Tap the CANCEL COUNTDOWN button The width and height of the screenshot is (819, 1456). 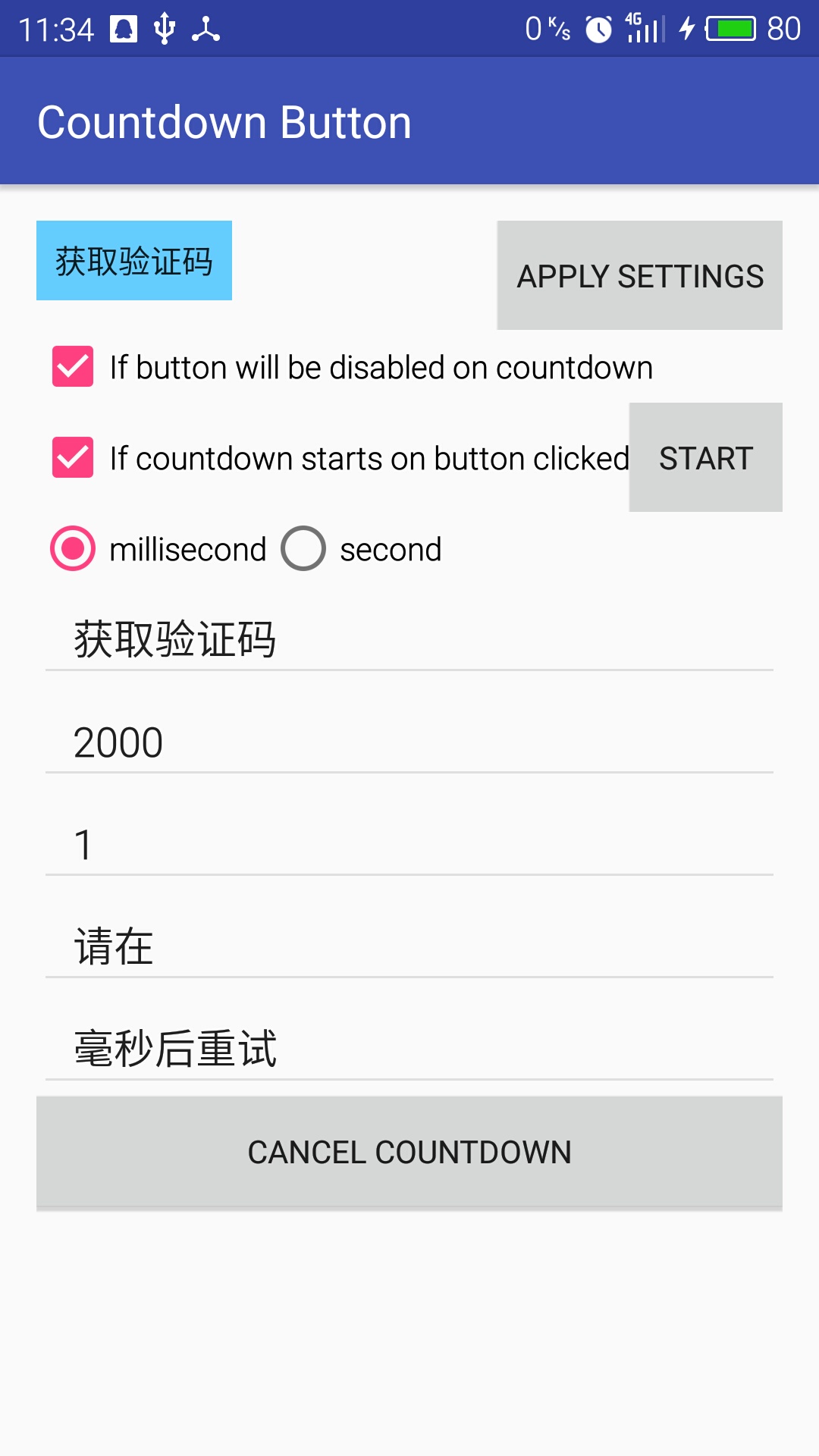409,1152
